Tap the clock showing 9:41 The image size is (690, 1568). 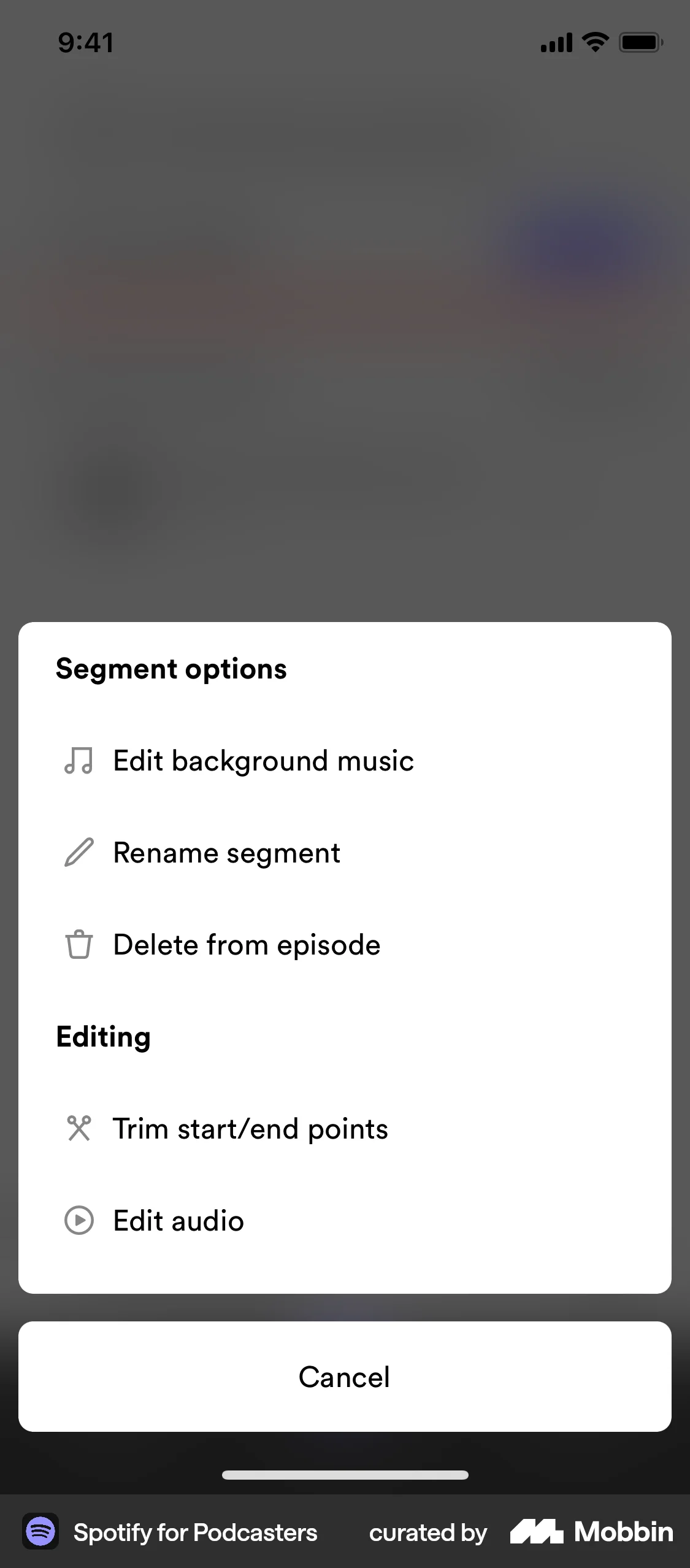85,42
